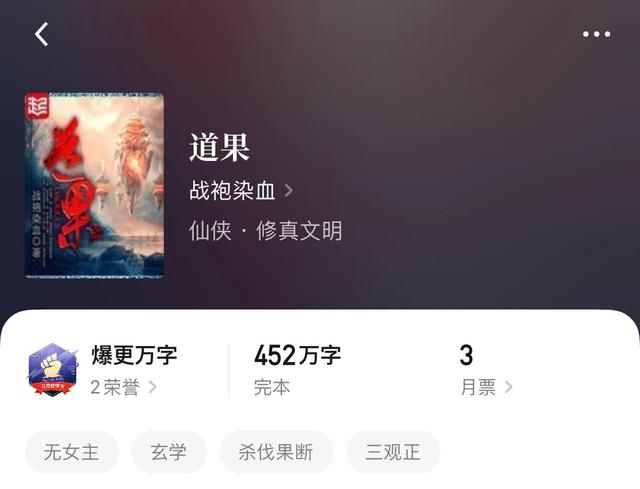View the 2荣誉 honors details
640x489 pixels.
point(123,387)
